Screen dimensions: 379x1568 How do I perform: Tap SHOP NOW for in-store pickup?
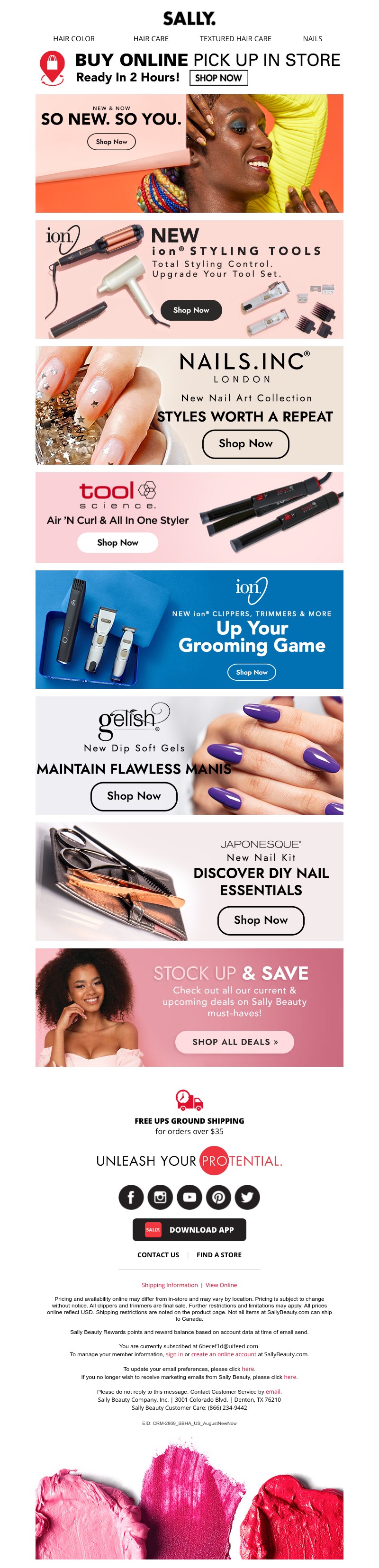coord(218,78)
